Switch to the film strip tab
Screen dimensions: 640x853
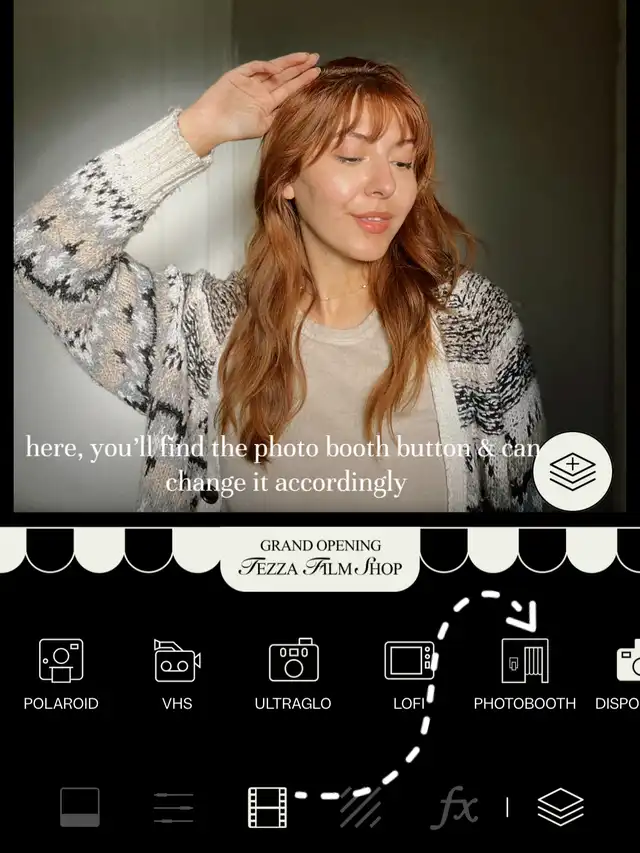pyautogui.click(x=267, y=807)
